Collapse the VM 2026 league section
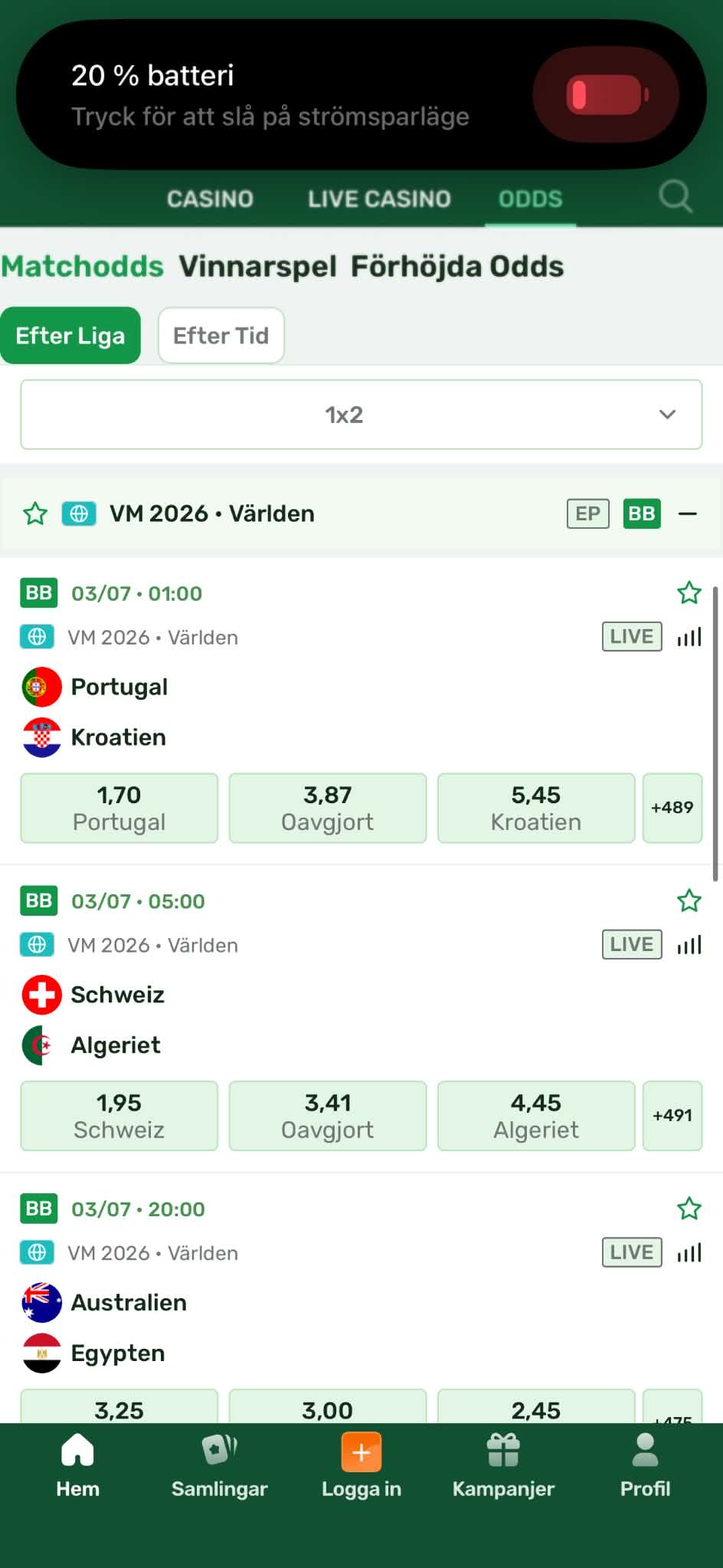Viewport: 723px width, 1568px height. [x=688, y=513]
